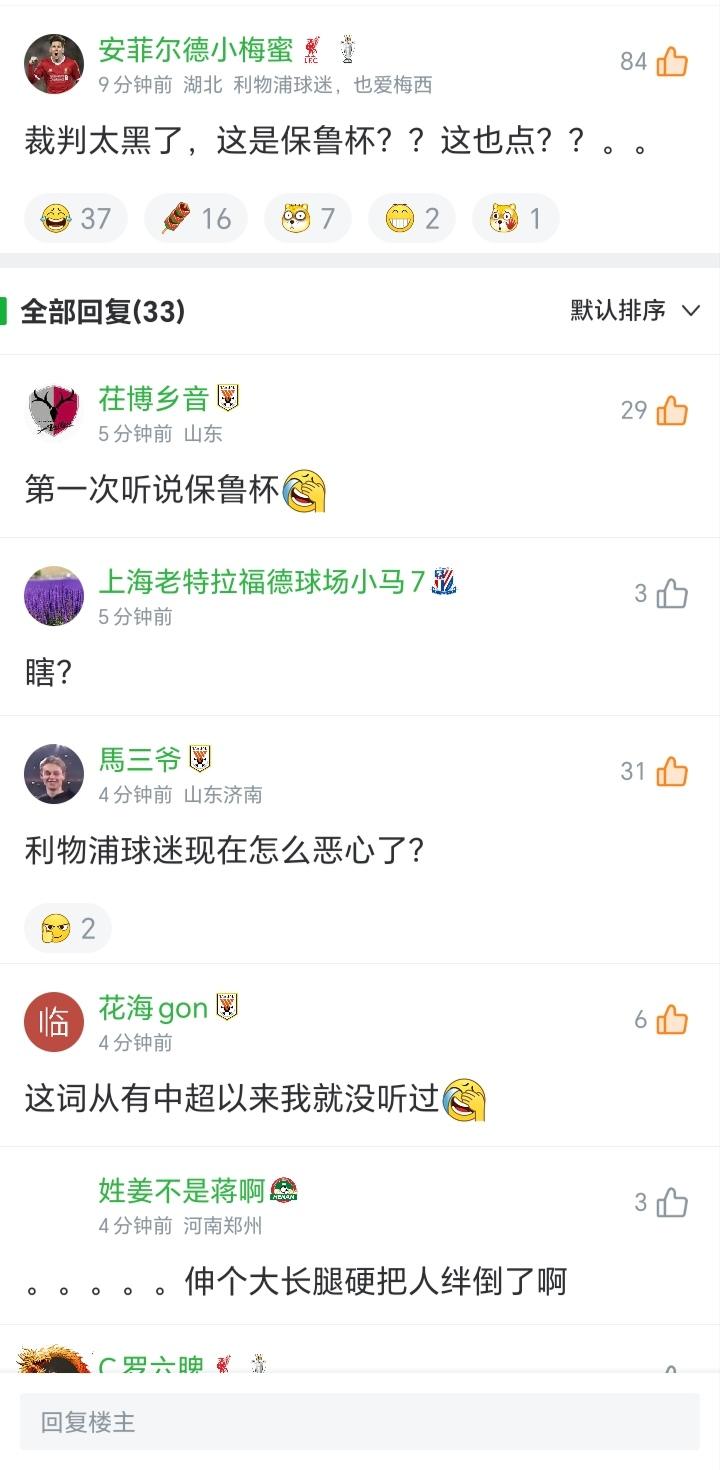Click 茬博乡音's avatar thumbnail
The width and height of the screenshot is (720, 1470).
(x=54, y=410)
